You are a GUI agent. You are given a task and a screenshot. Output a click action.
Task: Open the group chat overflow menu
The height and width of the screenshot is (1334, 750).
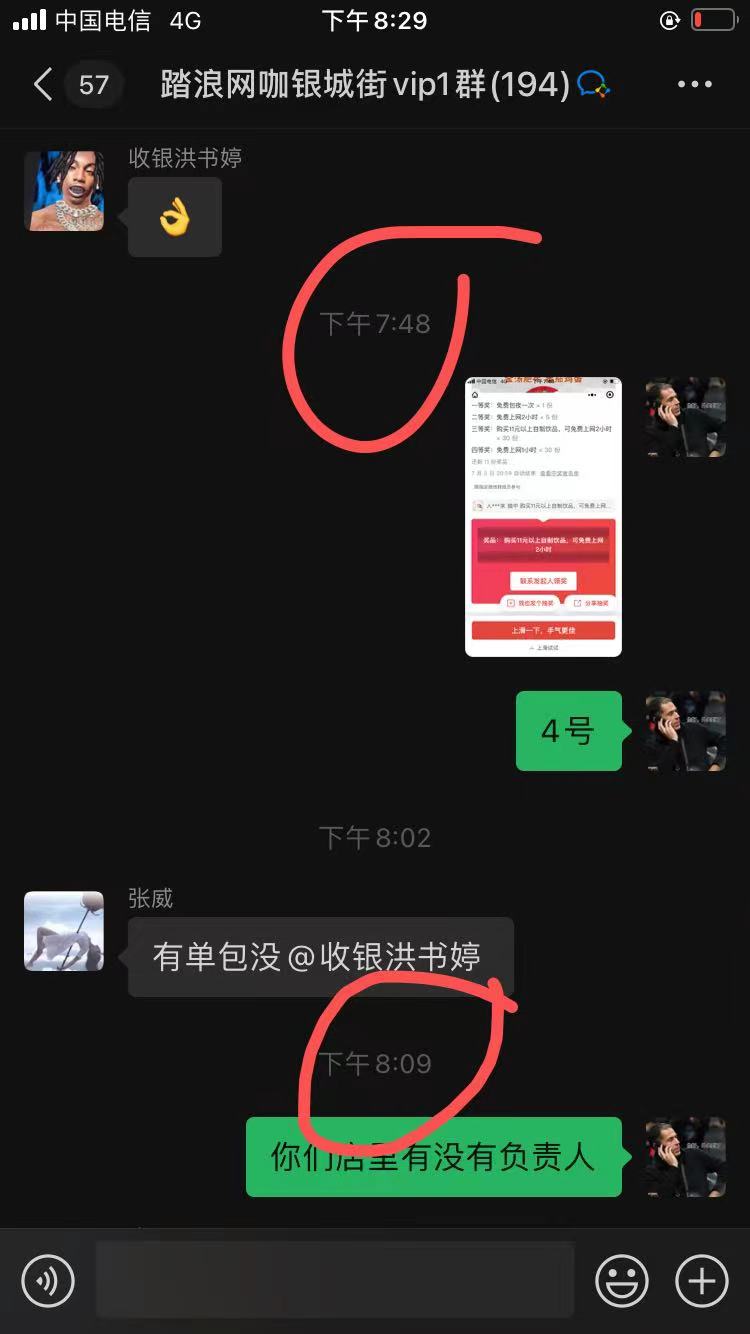(694, 85)
